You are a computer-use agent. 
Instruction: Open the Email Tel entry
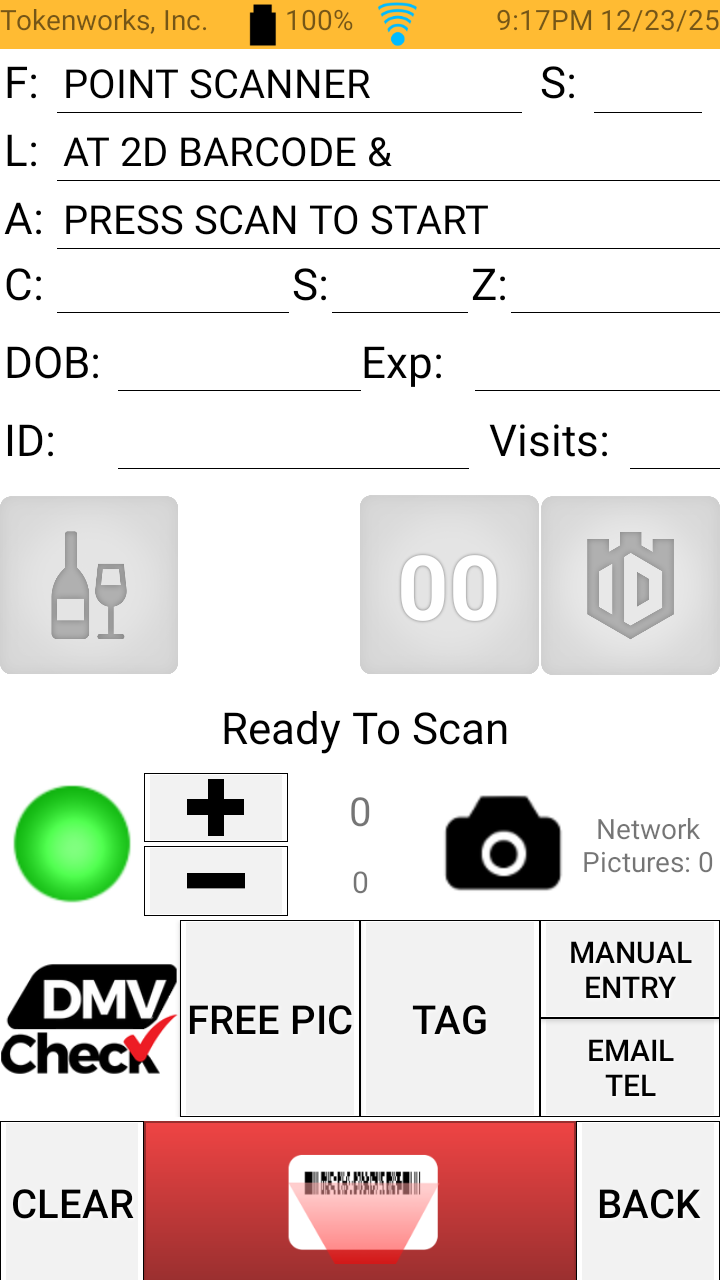(x=630, y=1067)
